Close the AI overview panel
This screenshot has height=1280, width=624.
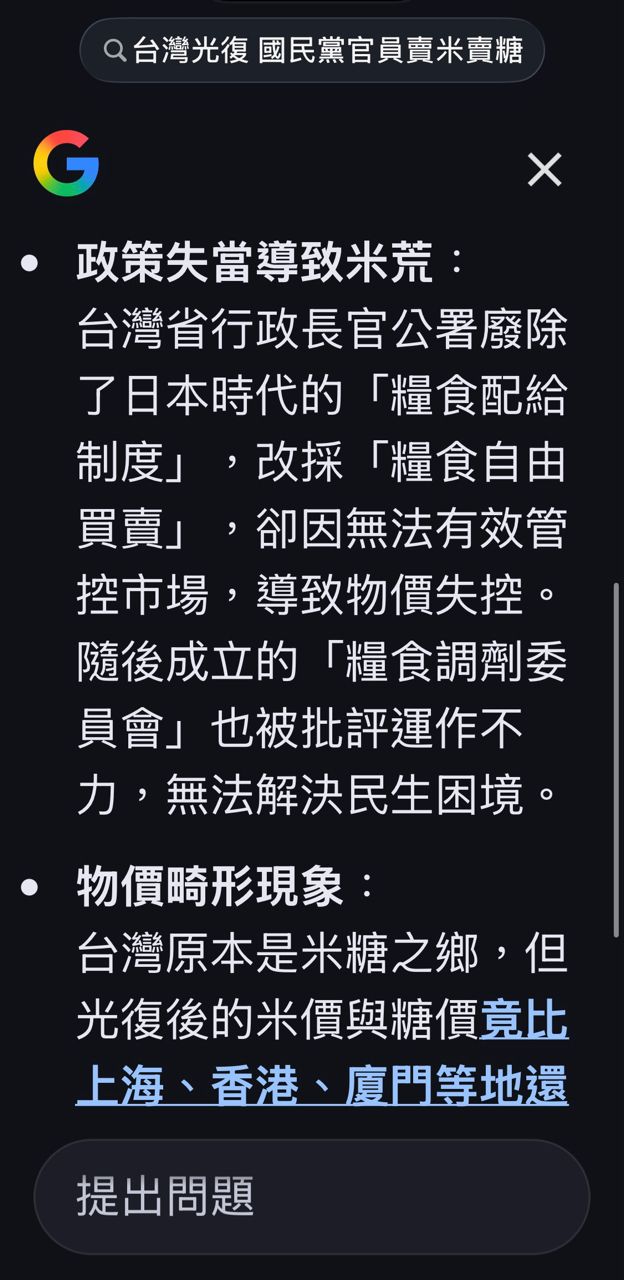[544, 170]
